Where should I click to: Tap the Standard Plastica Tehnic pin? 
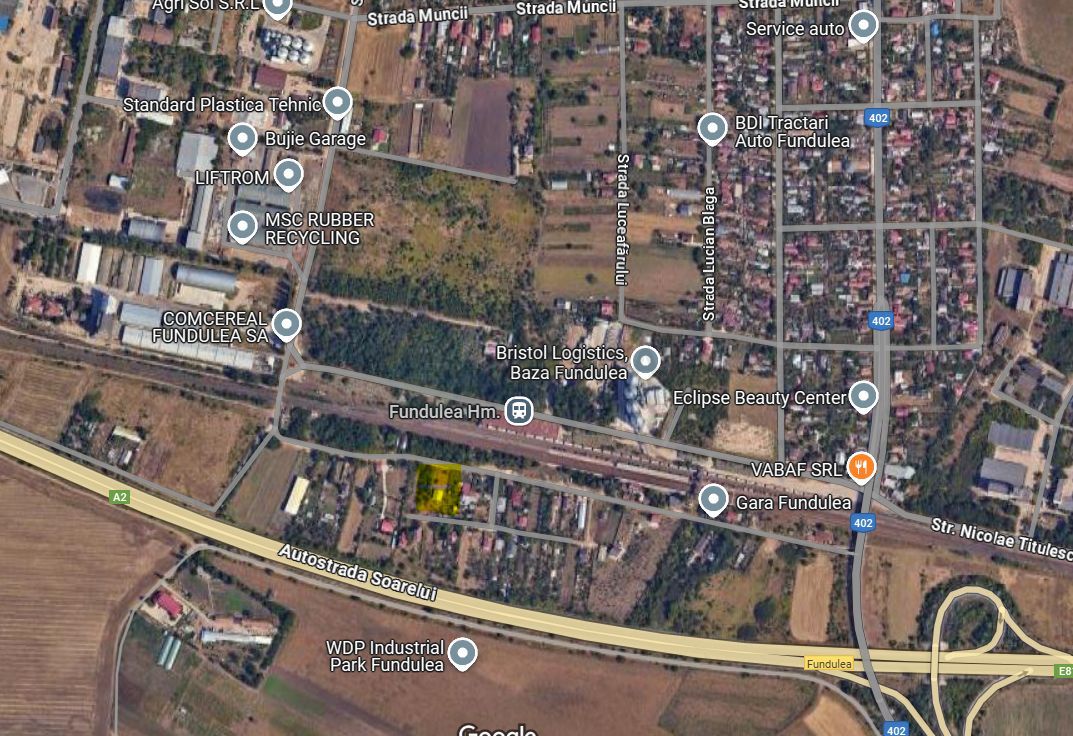[338, 101]
